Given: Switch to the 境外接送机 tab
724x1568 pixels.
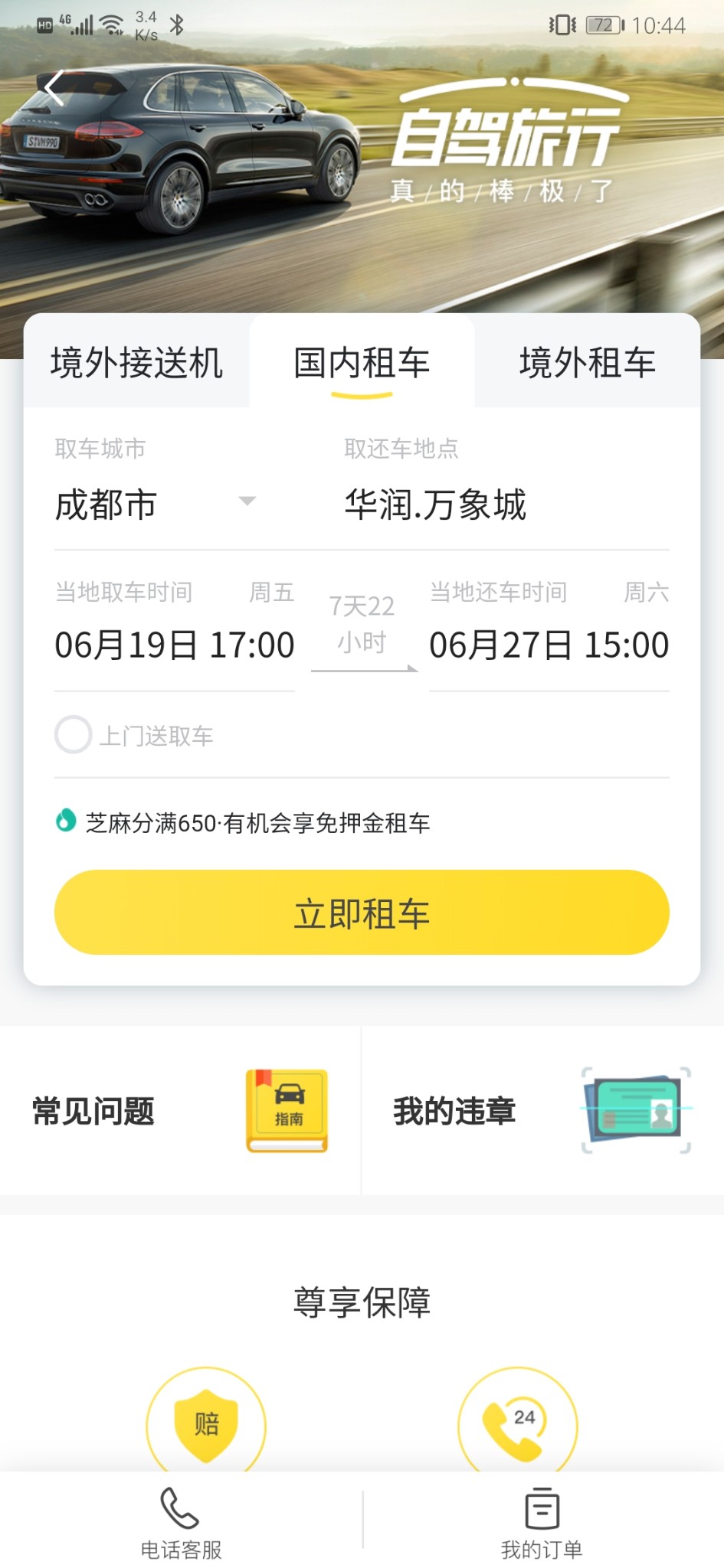Looking at the screenshot, I should [x=136, y=362].
